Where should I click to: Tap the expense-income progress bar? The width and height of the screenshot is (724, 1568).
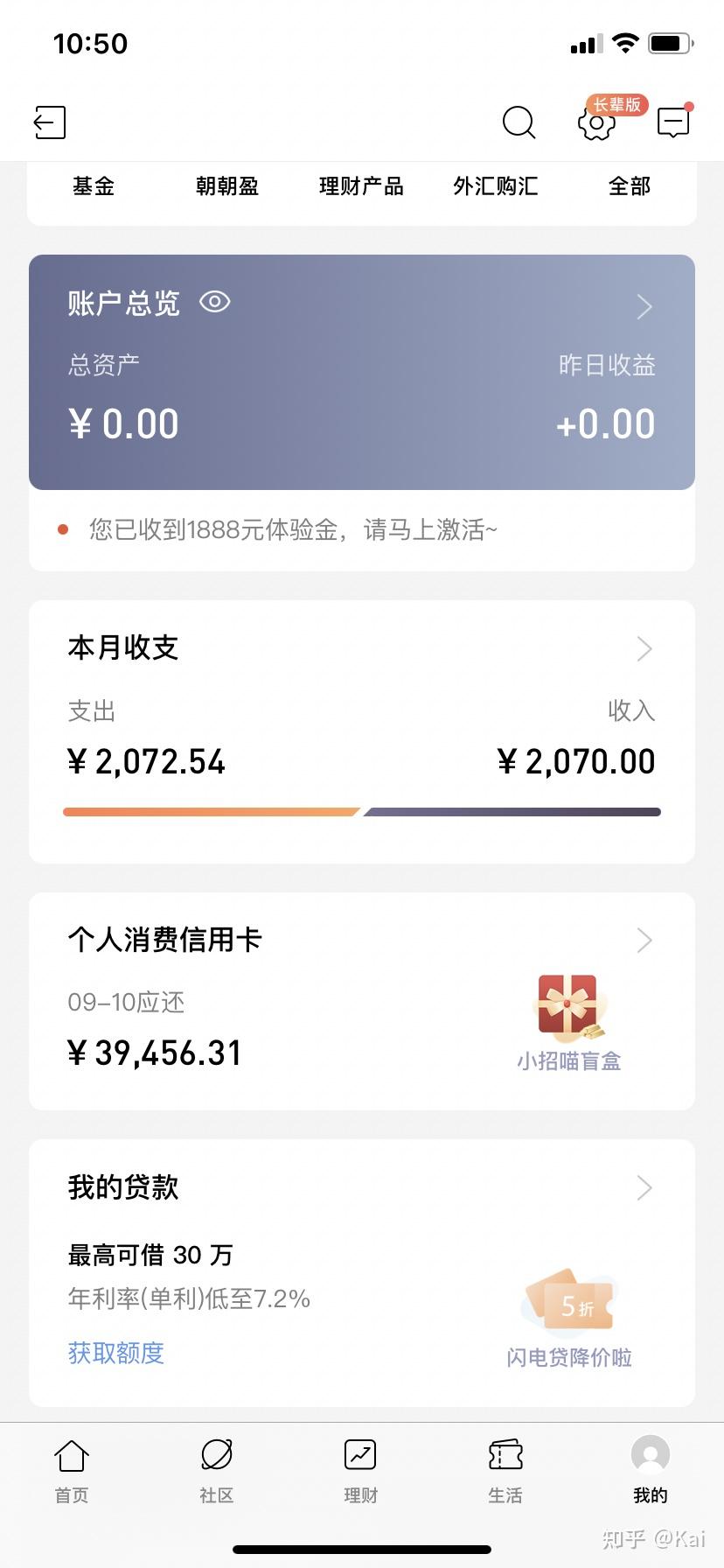click(x=361, y=811)
